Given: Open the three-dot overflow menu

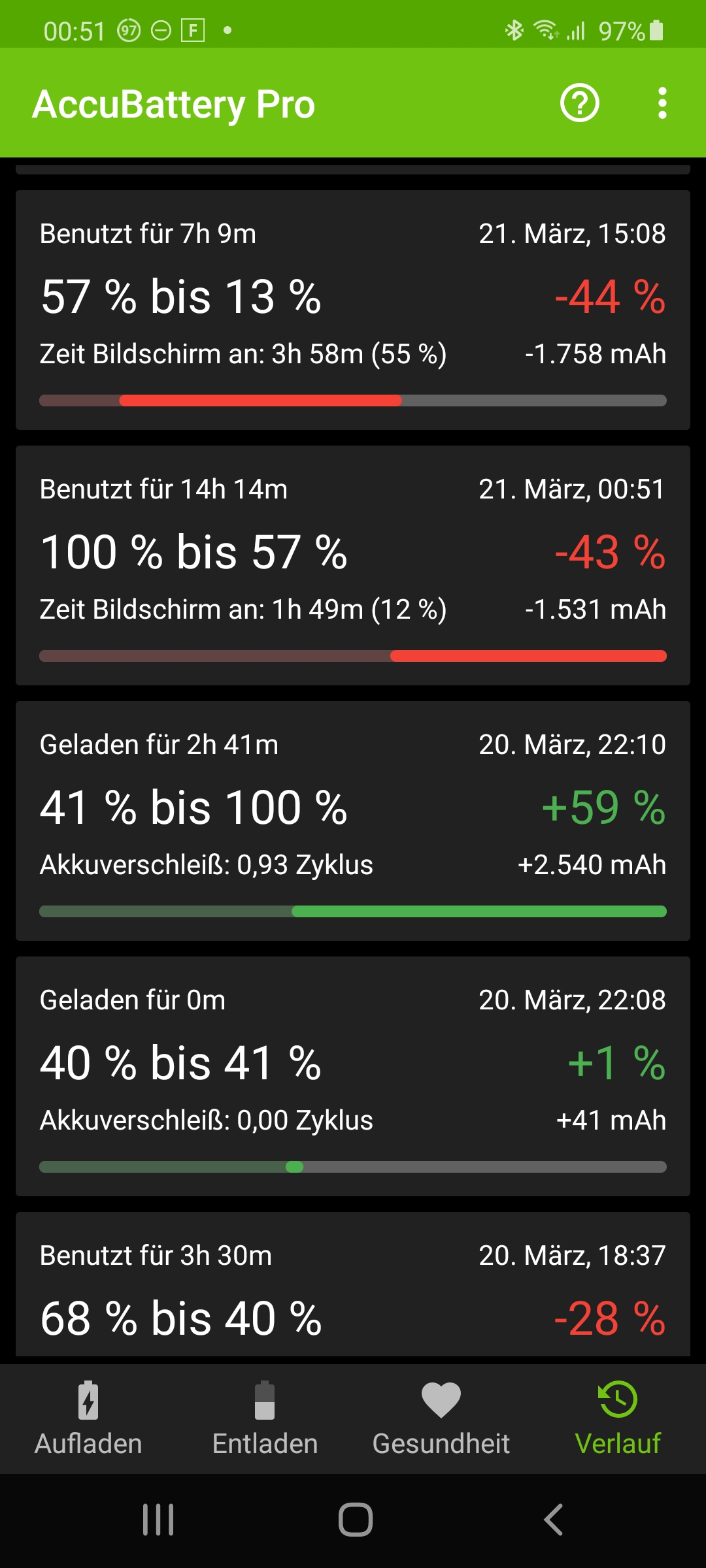Looking at the screenshot, I should (x=662, y=103).
